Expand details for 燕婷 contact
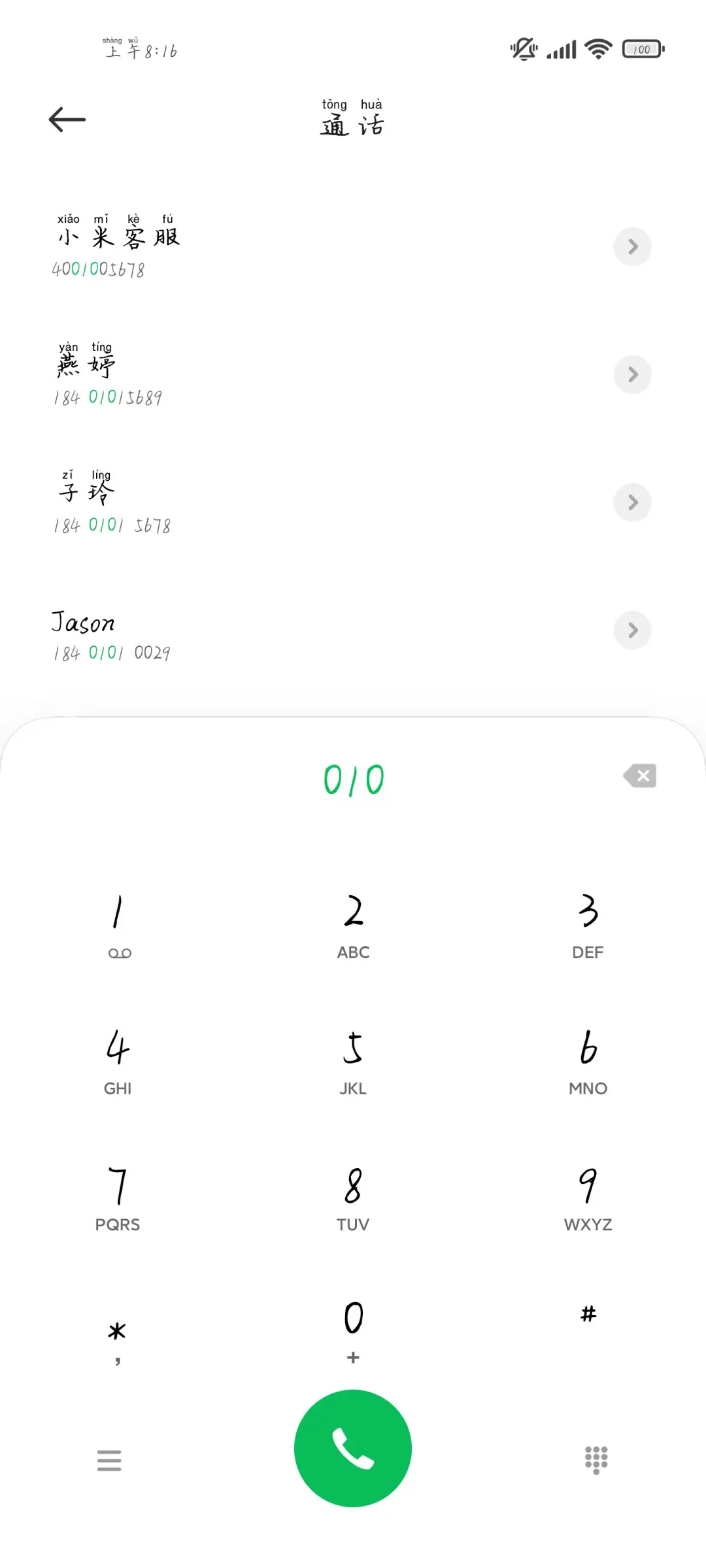 point(632,374)
